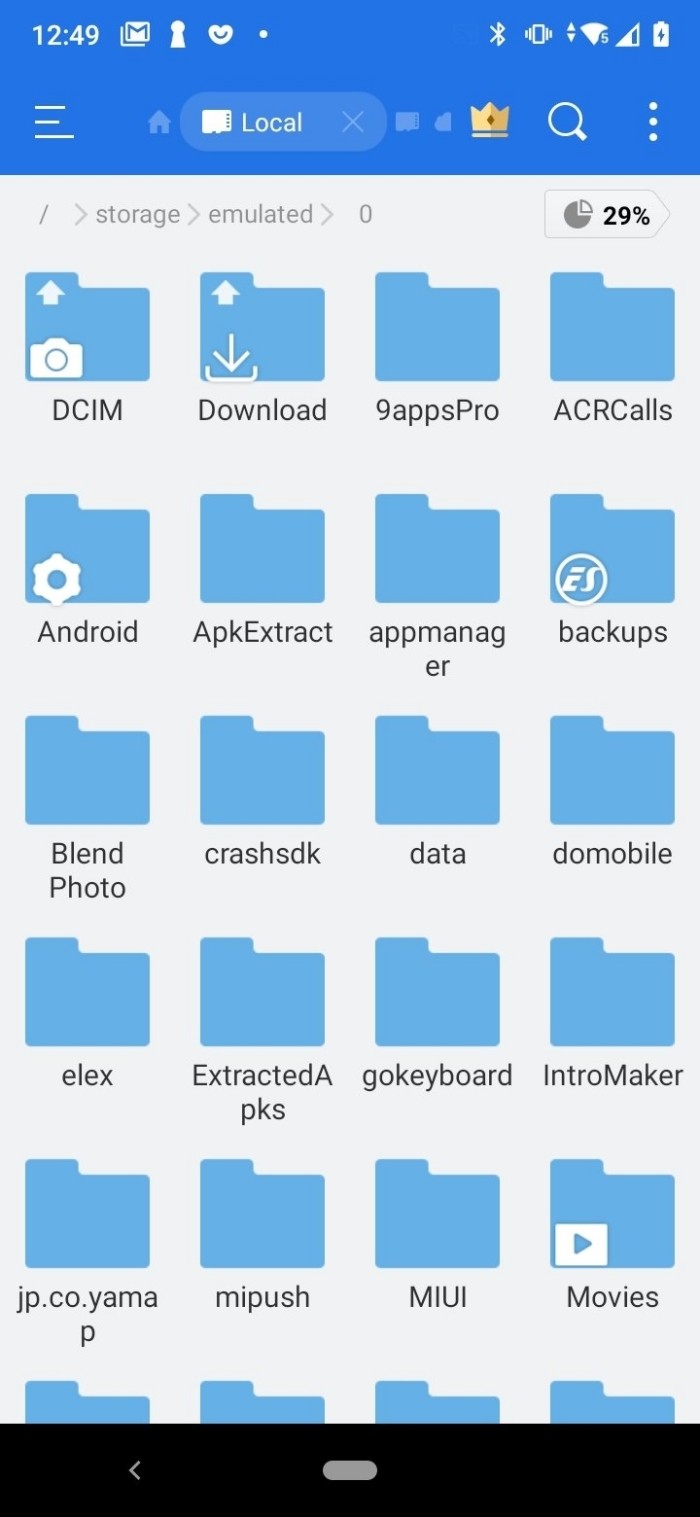Open the 29% storage analysis
Screen dimensions: 700x1517
pyautogui.click(x=607, y=214)
